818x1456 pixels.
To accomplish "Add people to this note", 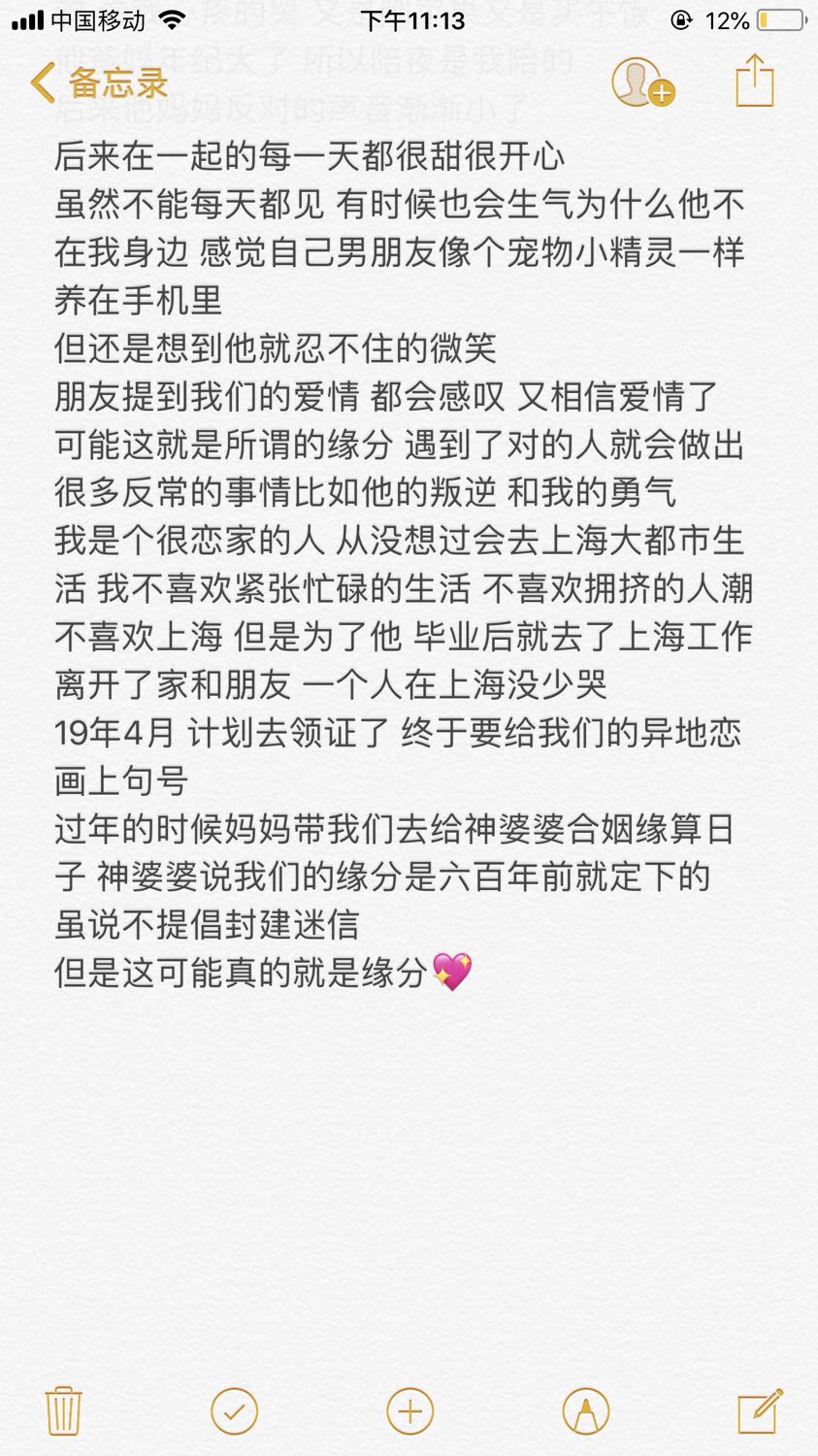I will [x=641, y=83].
